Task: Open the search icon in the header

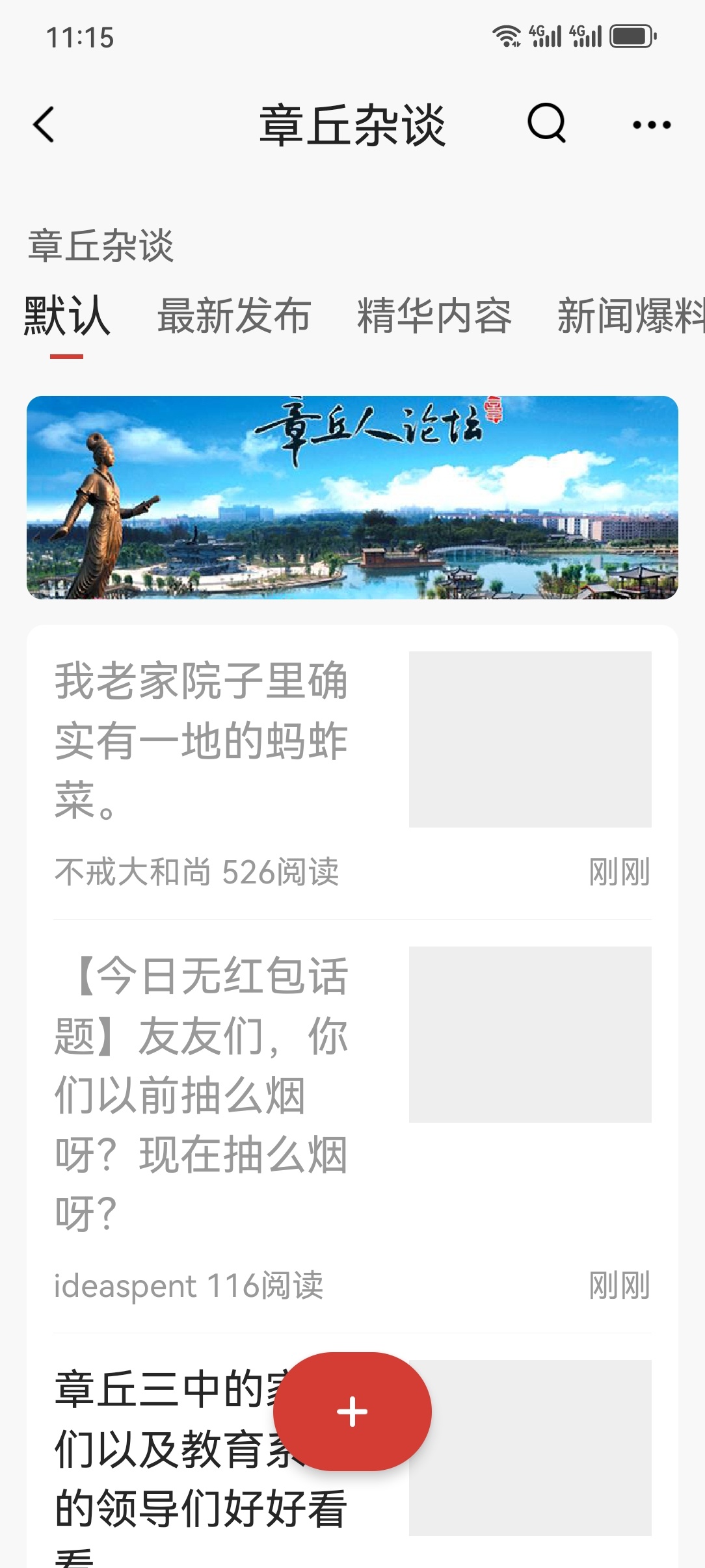Action: pos(546,123)
